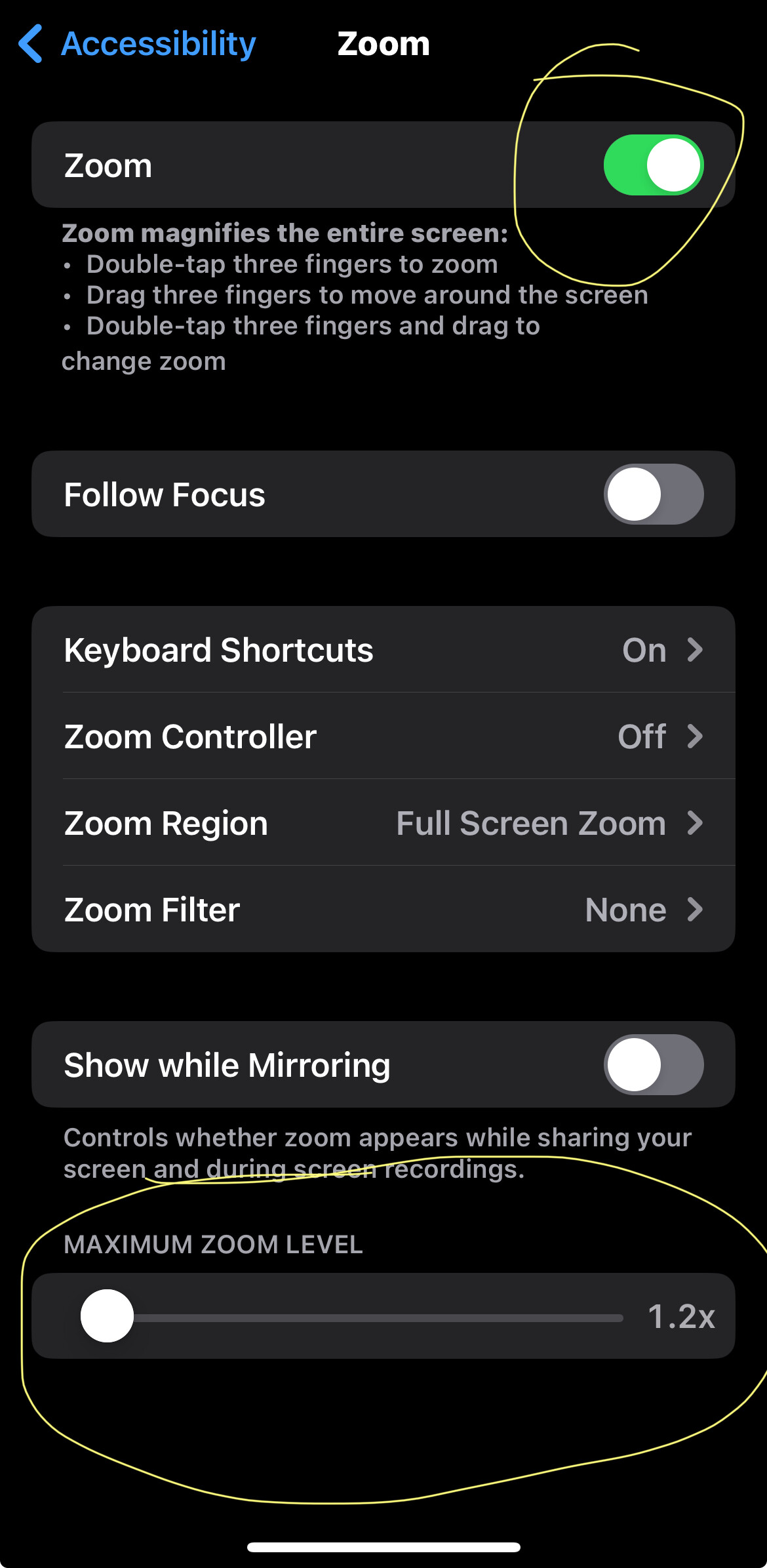
Task: Turn off the Zoom switch
Action: pos(653,165)
